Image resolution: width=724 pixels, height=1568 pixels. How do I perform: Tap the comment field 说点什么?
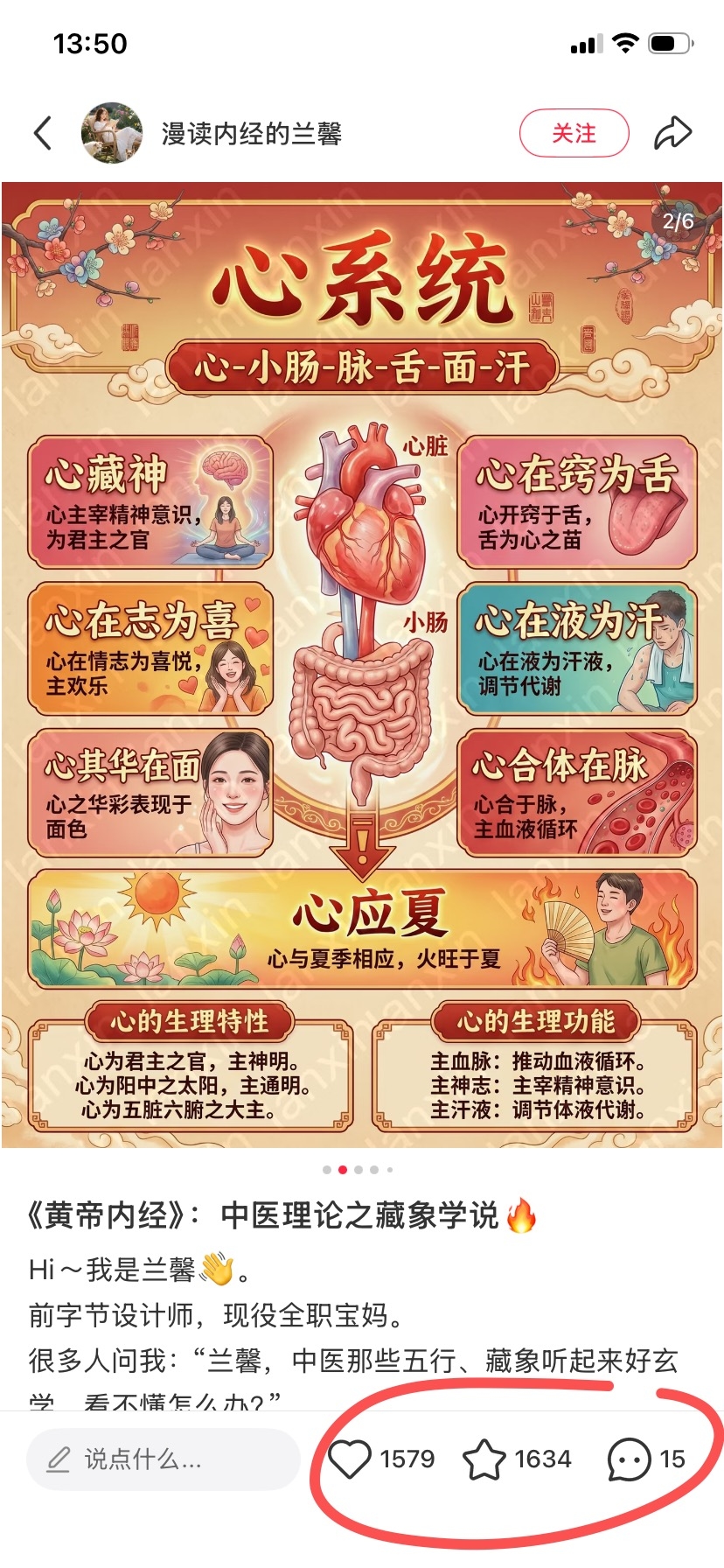pos(164,1459)
